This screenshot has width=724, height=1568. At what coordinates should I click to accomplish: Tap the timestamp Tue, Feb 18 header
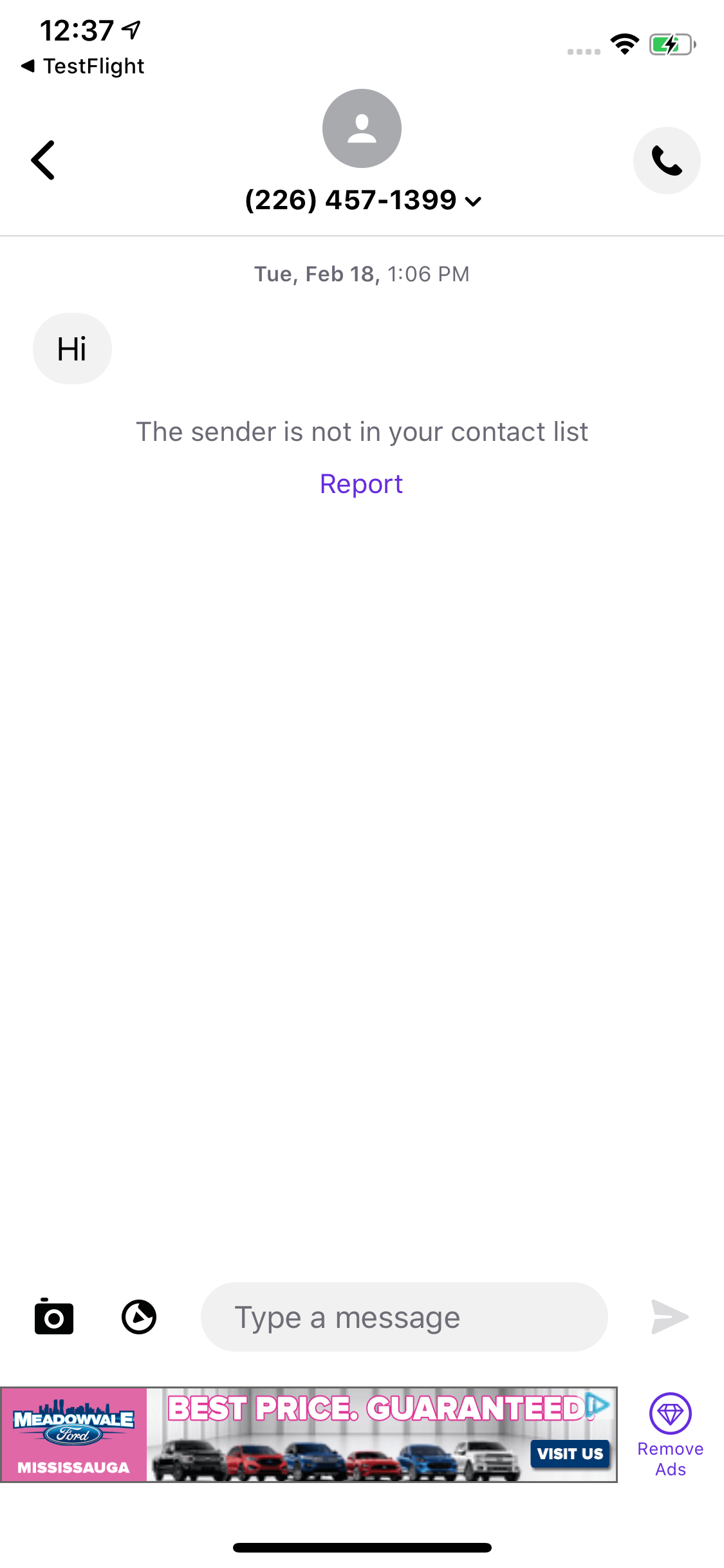pos(362,274)
